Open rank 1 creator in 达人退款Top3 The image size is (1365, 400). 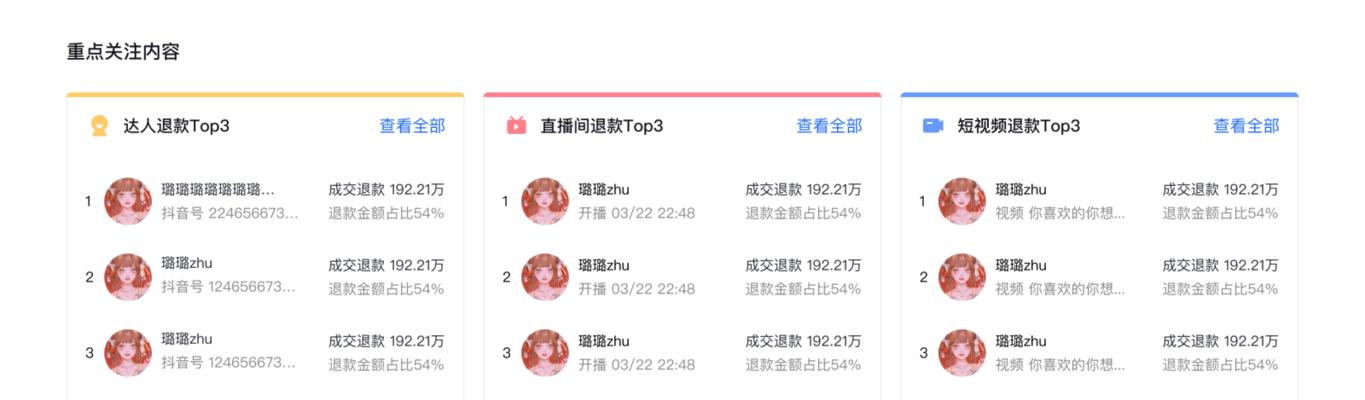218,190
